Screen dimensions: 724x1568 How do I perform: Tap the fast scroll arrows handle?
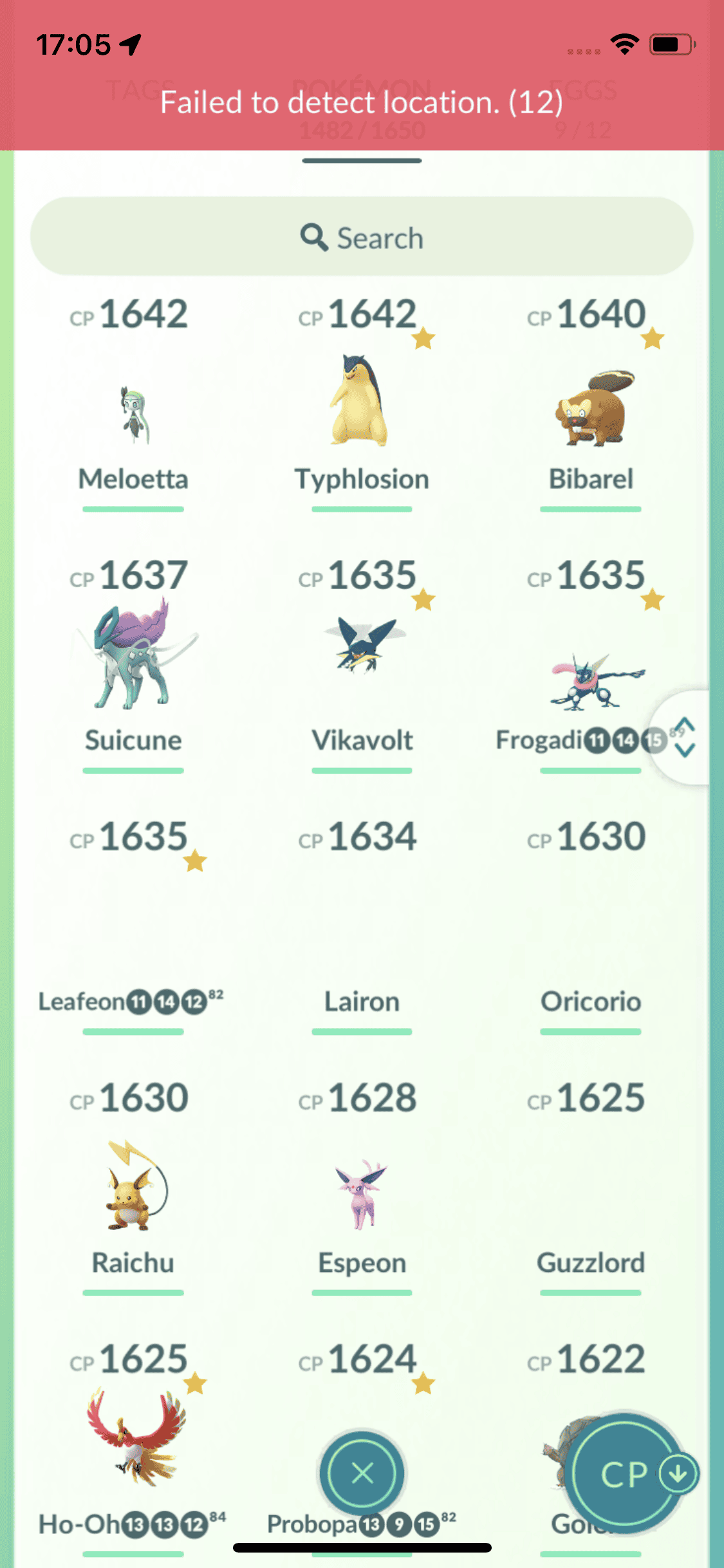(684, 737)
